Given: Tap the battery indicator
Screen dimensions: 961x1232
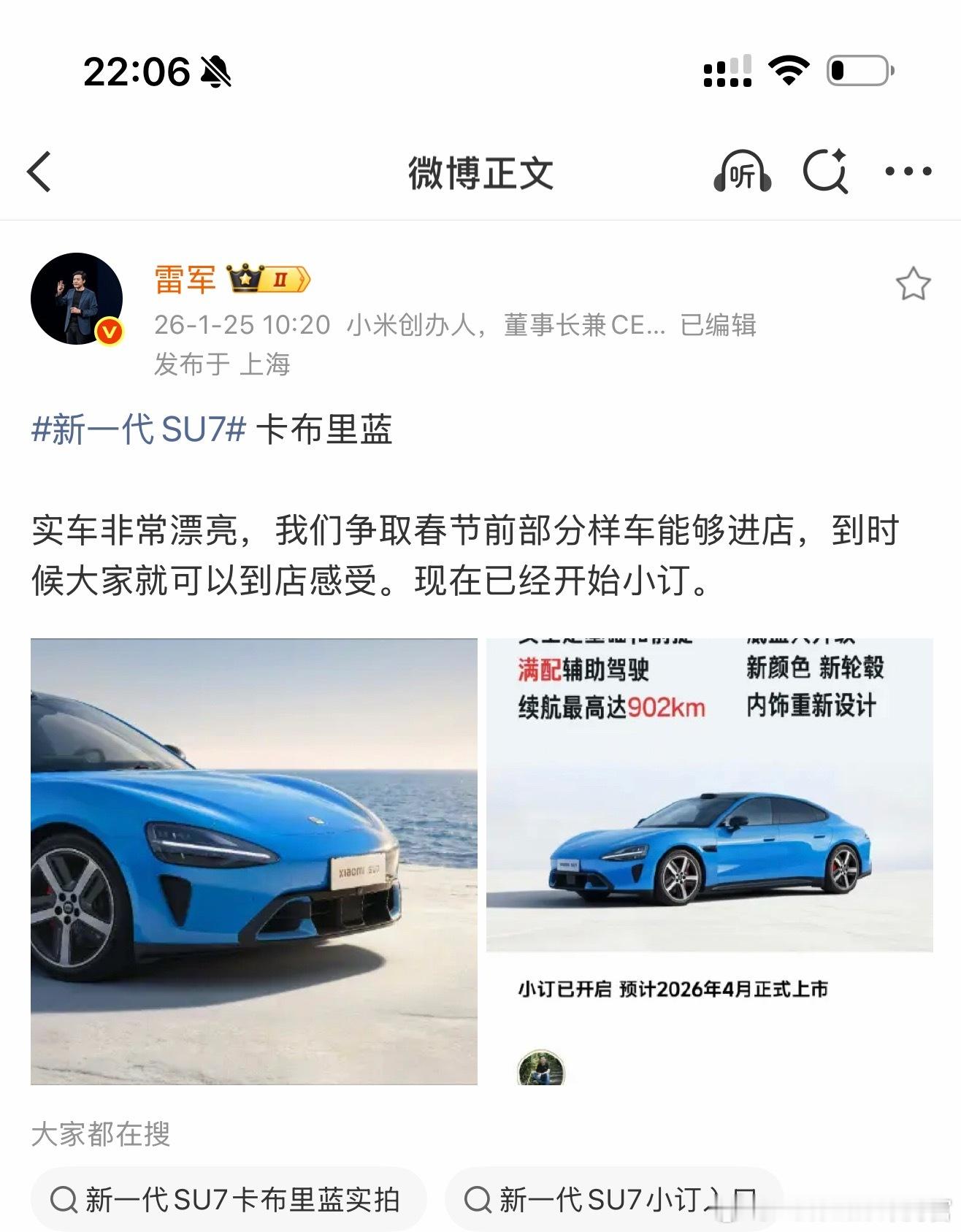Looking at the screenshot, I should (858, 69).
